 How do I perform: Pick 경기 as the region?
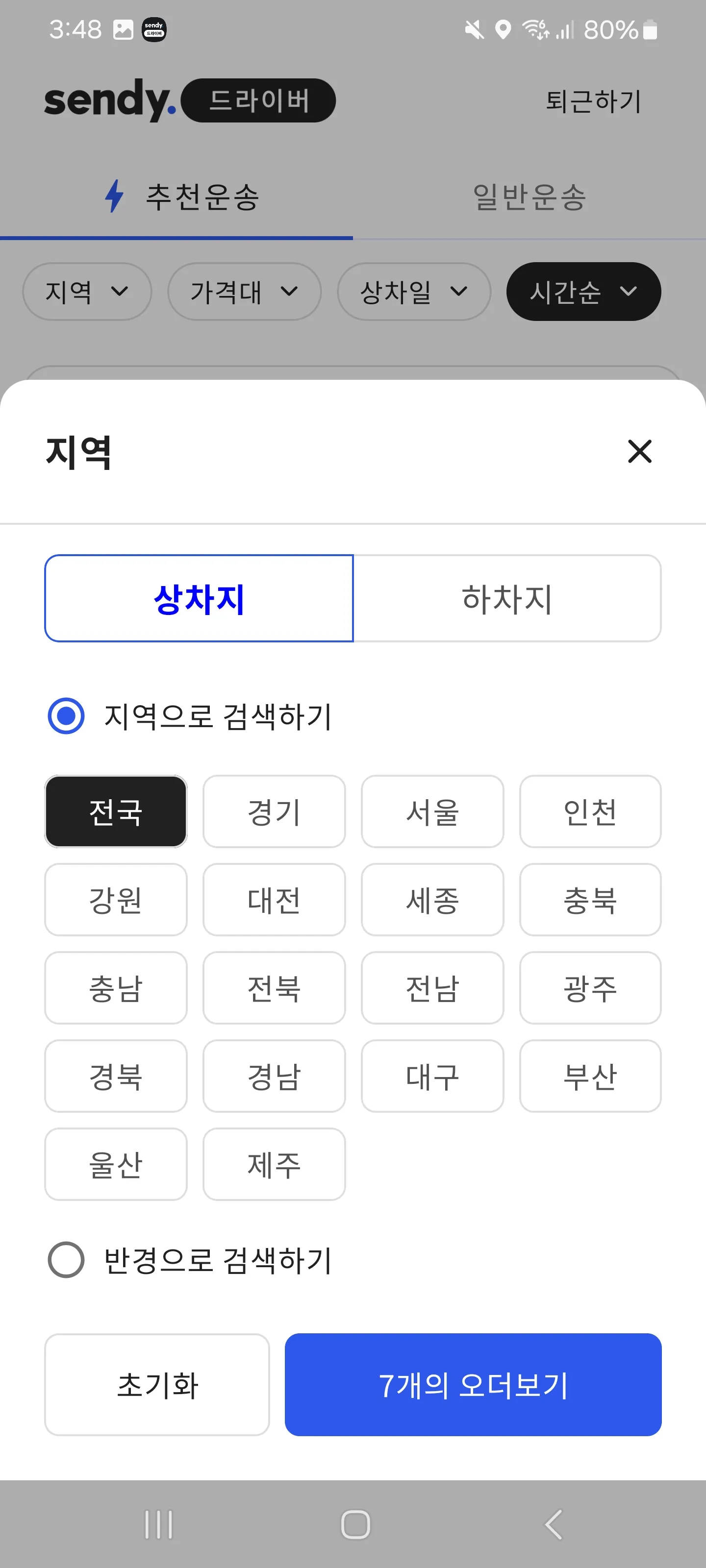pyautogui.click(x=274, y=811)
